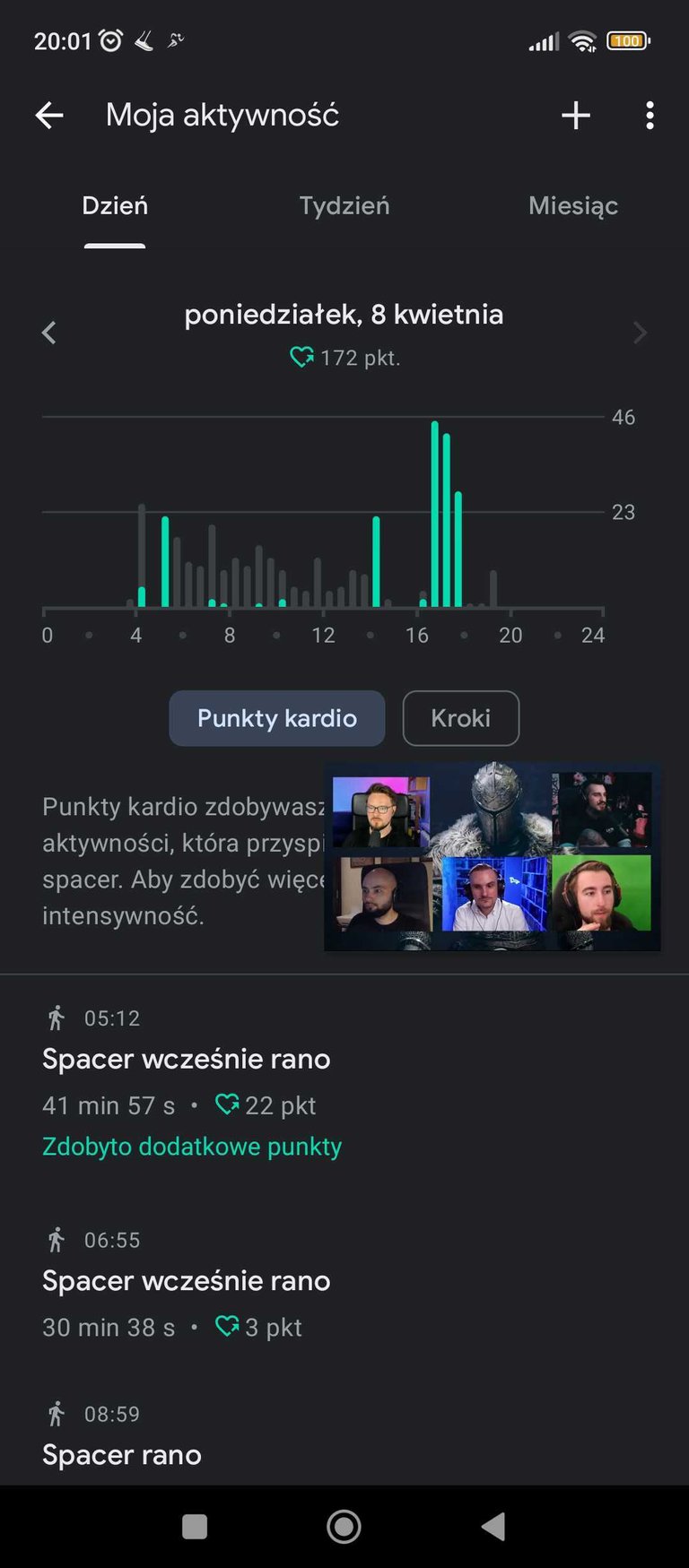Open the 05:12 Spacer wcześnie rano entry

pos(344,1082)
